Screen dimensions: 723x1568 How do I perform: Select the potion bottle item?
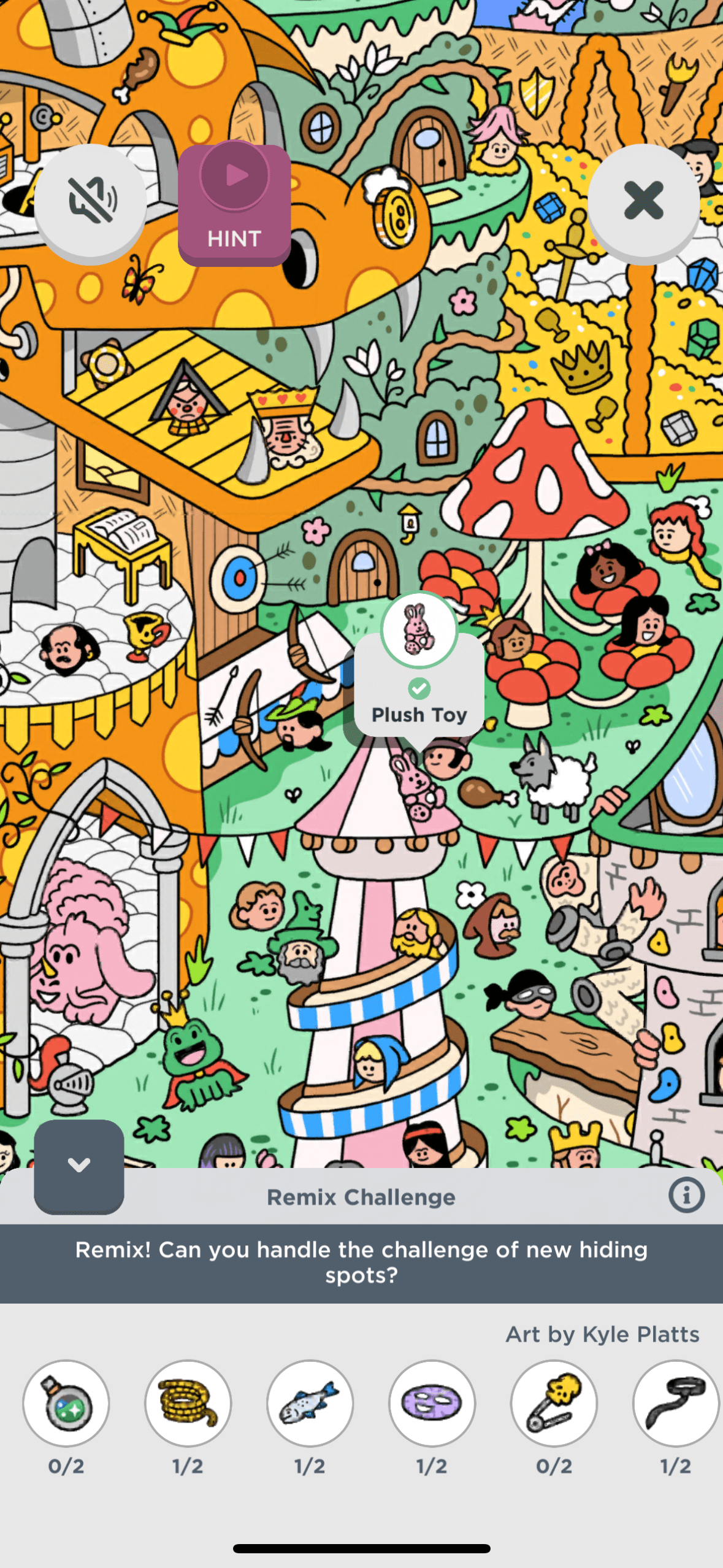[66, 1404]
